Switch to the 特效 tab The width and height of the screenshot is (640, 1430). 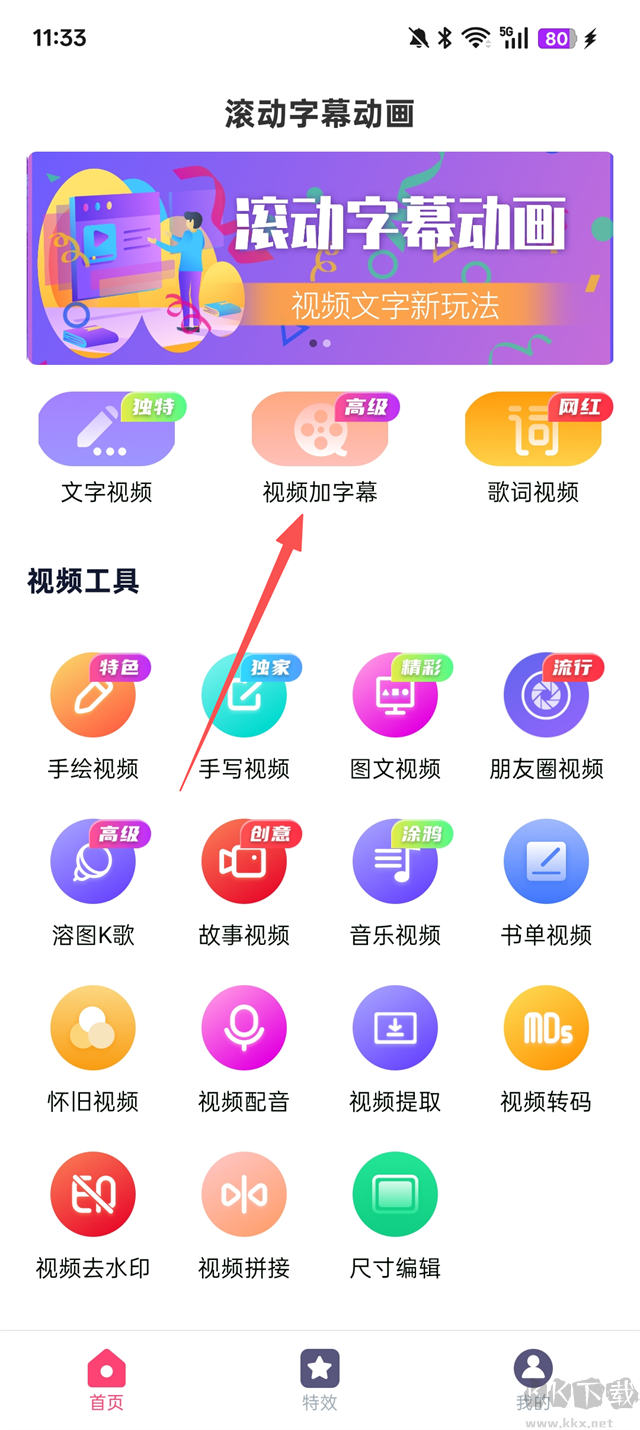[320, 1380]
